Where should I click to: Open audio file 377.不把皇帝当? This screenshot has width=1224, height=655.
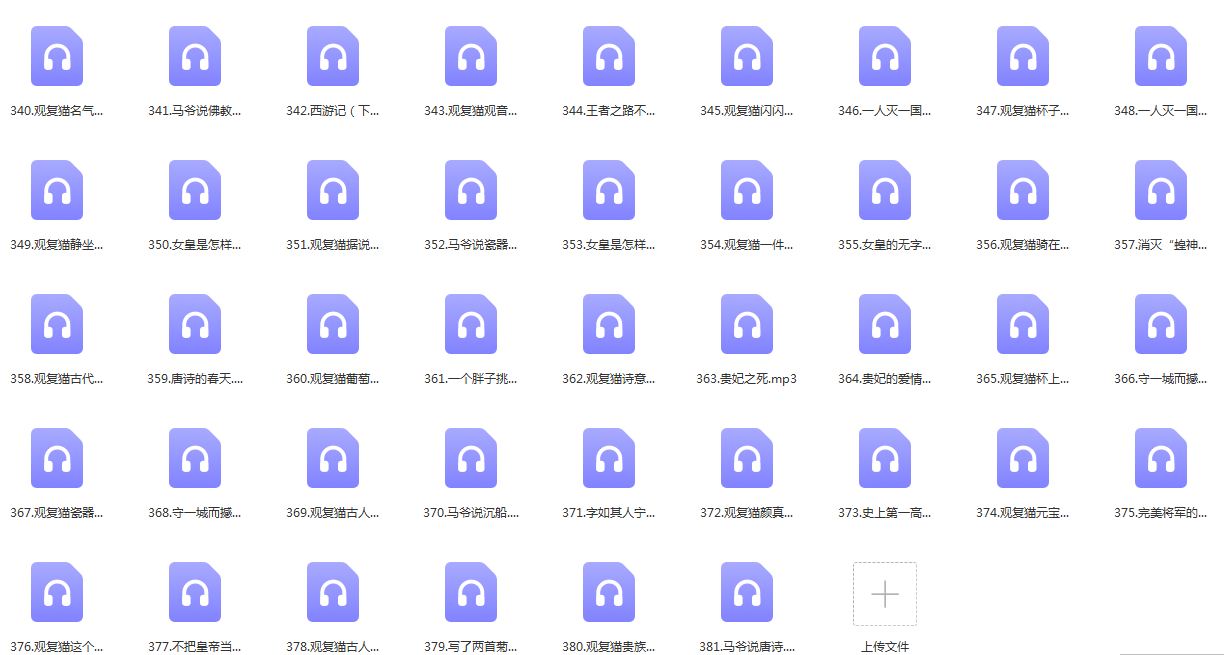click(195, 593)
